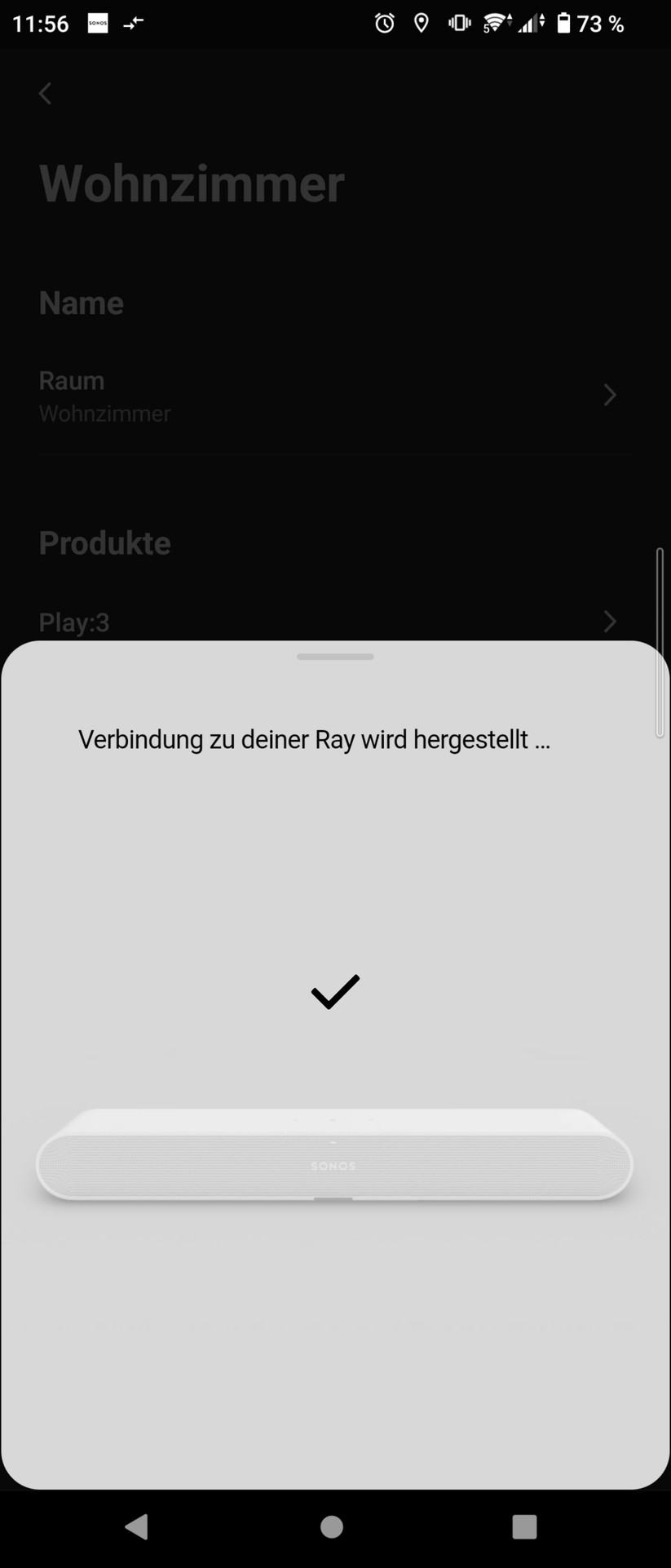Tap the back chevron arrow at top left

click(x=45, y=93)
